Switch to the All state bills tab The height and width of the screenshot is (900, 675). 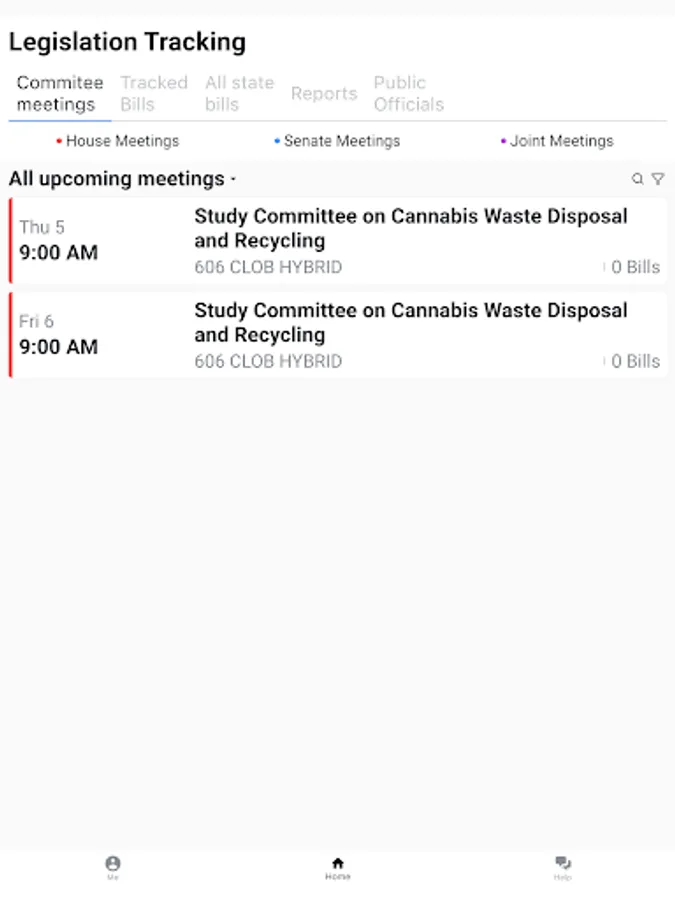(239, 93)
